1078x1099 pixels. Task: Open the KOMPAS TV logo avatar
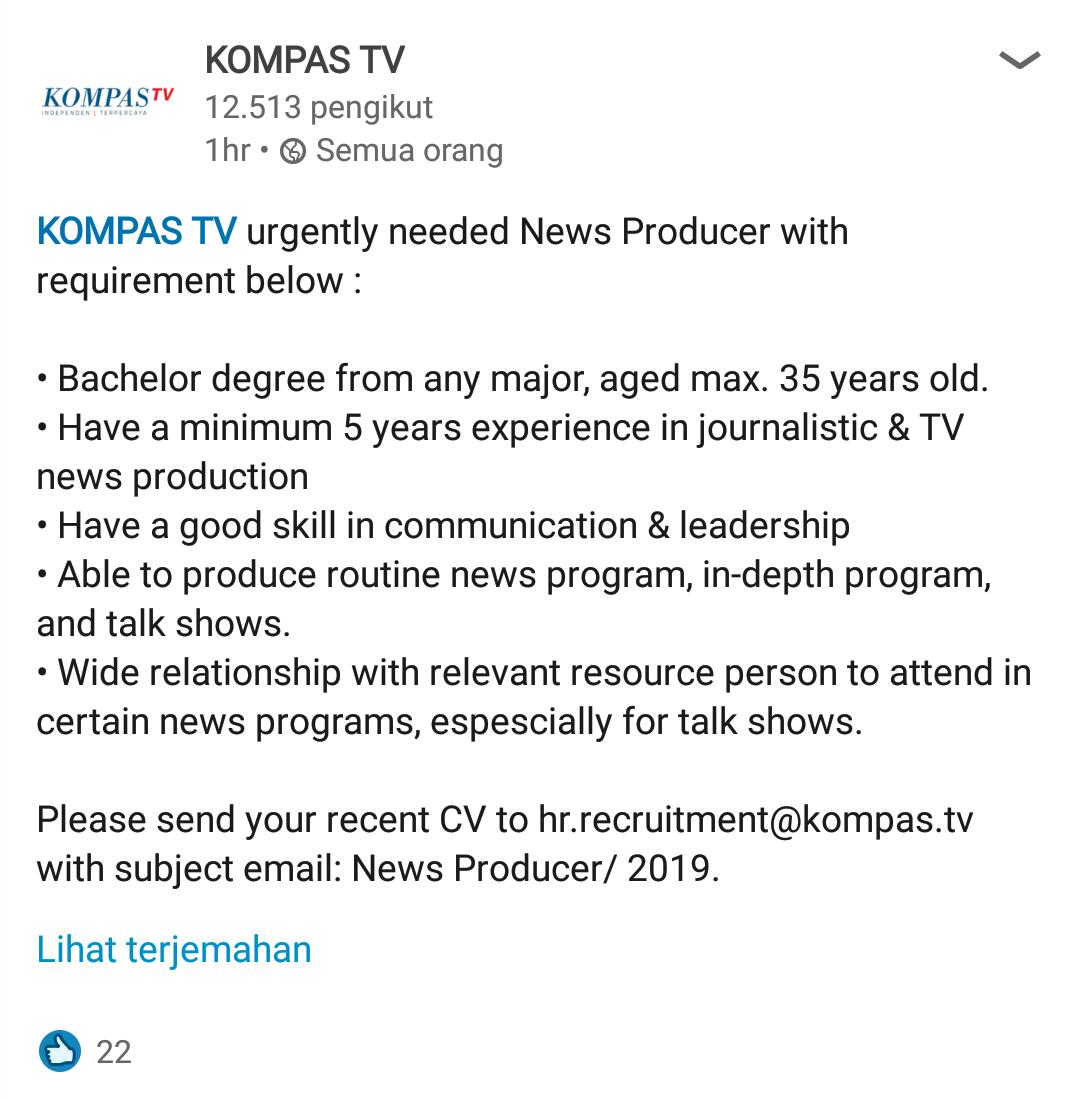coord(108,100)
